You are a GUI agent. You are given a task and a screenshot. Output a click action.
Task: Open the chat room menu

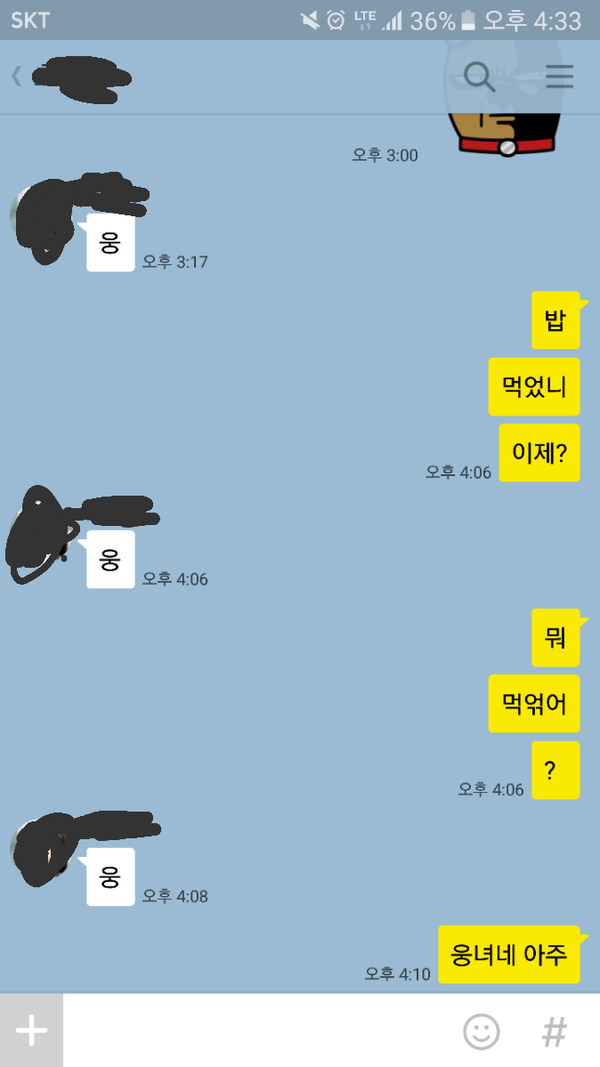pos(559,77)
